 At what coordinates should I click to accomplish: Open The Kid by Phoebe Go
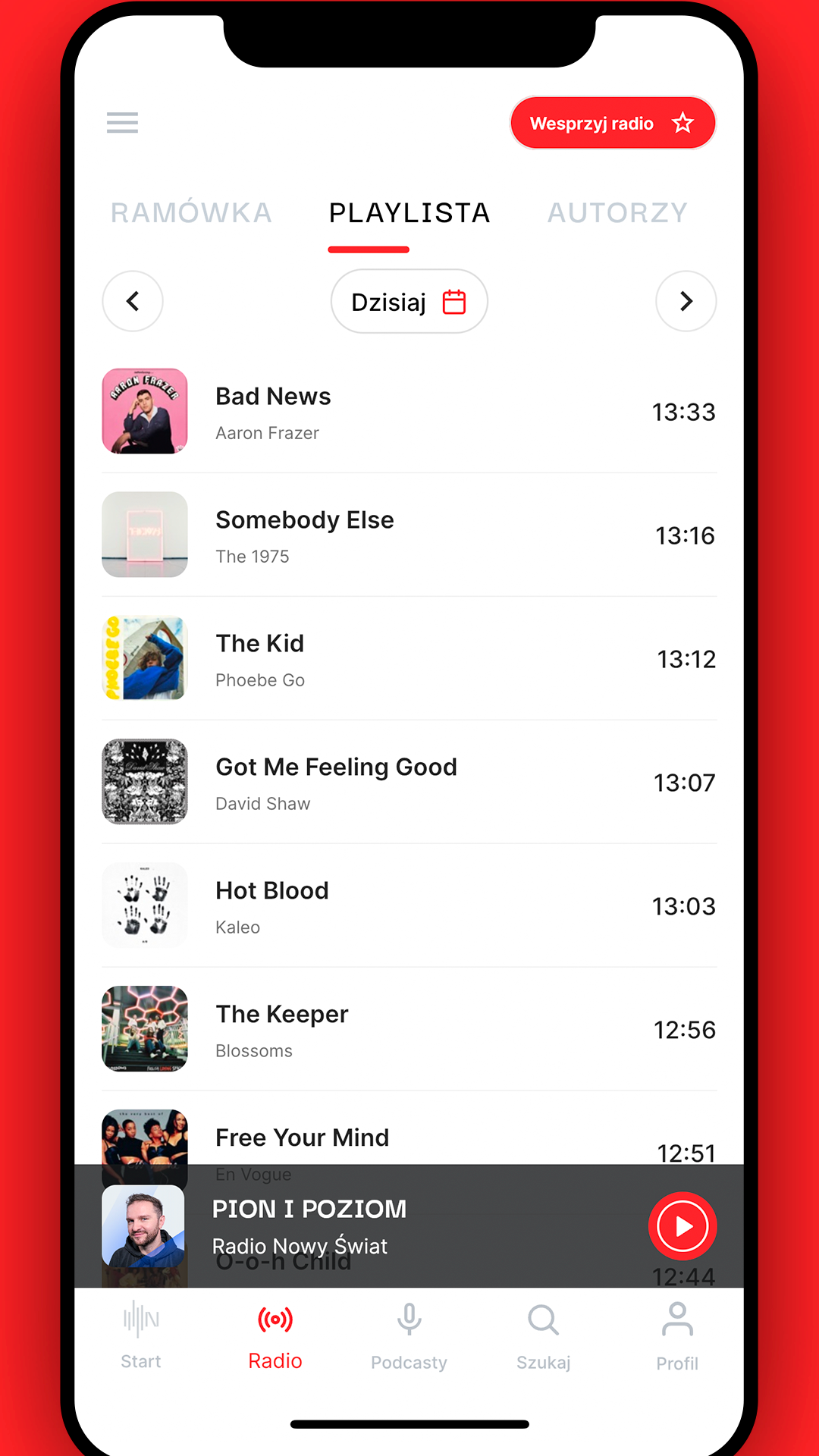point(409,659)
